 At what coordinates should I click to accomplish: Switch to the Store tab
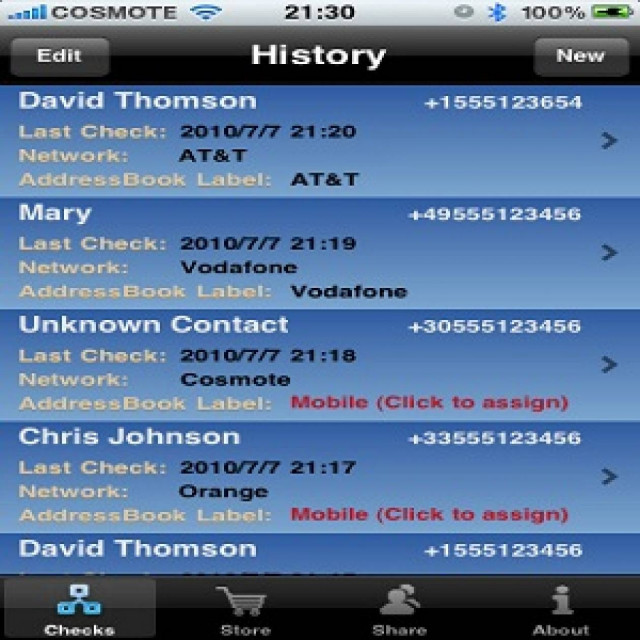point(245,609)
